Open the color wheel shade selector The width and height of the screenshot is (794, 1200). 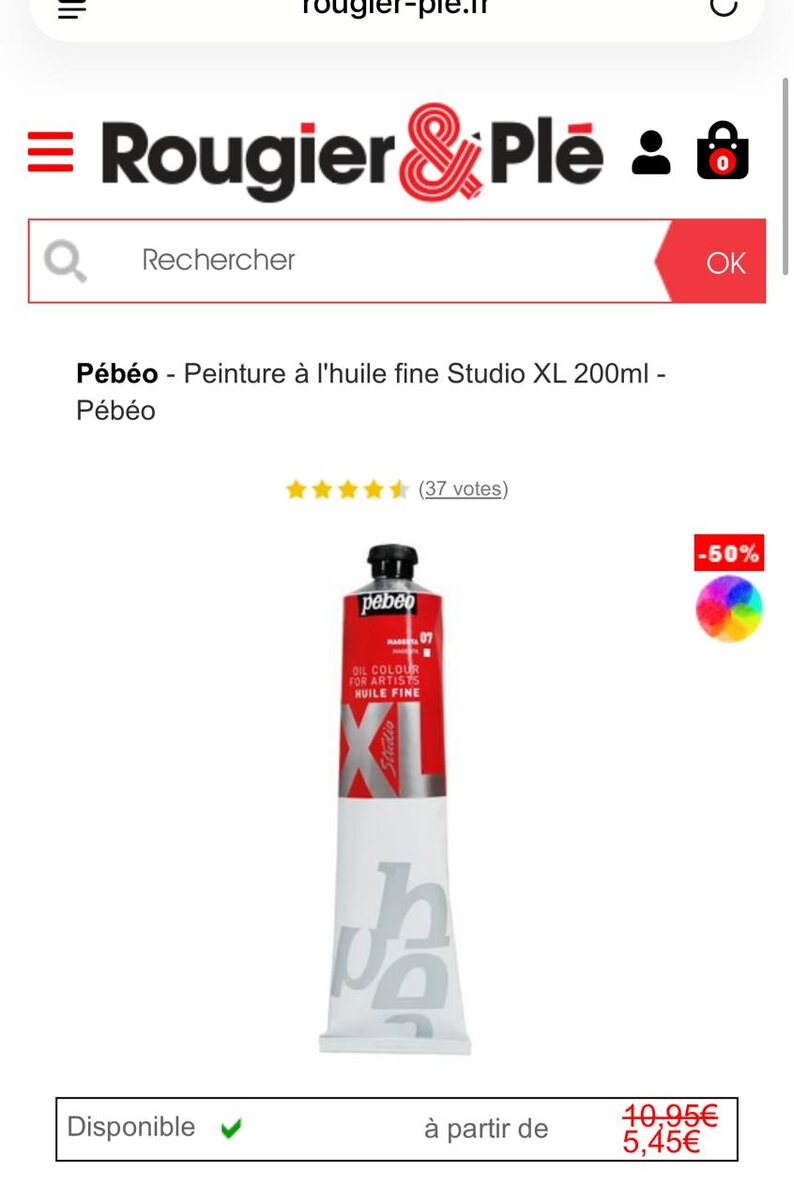point(729,607)
